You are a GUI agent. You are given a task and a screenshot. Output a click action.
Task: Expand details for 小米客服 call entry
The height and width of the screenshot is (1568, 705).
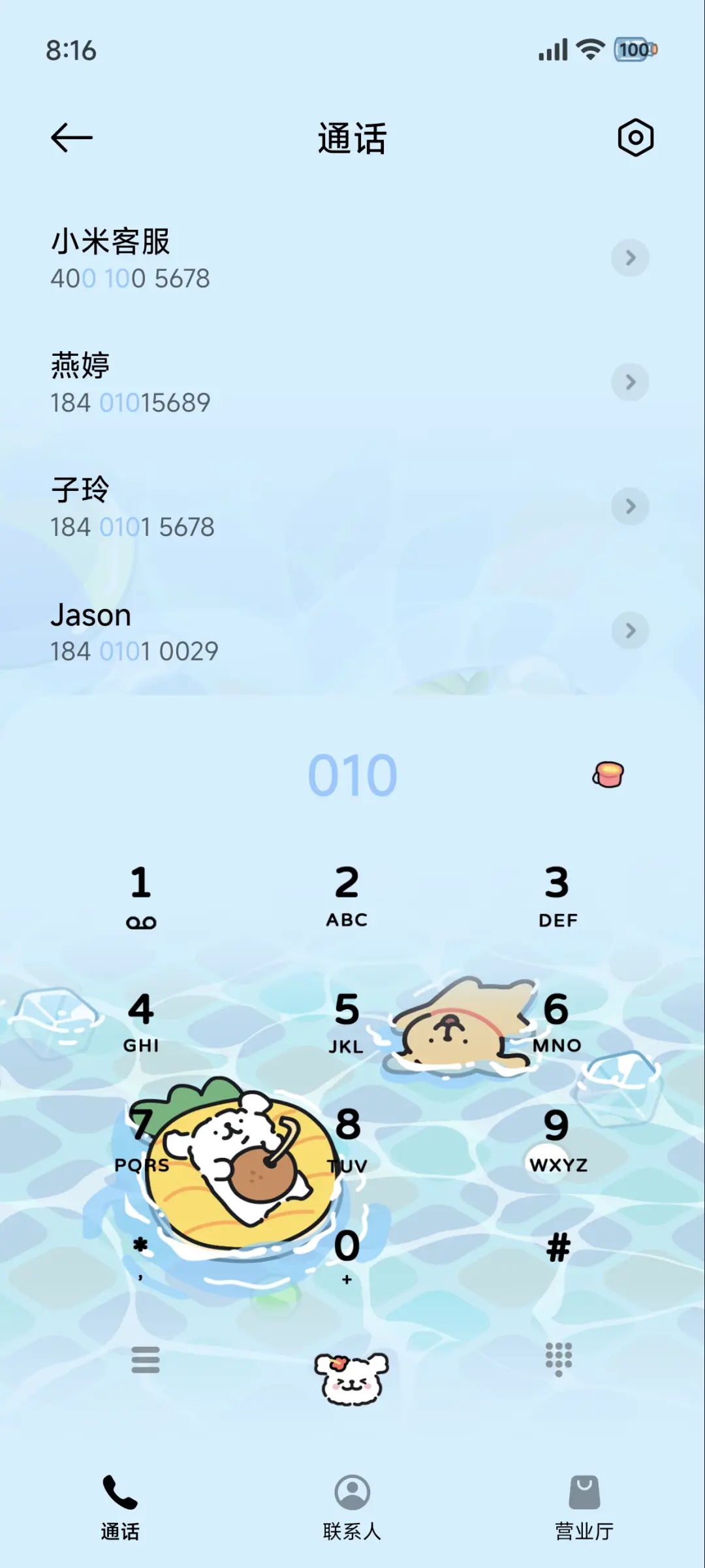click(x=630, y=258)
